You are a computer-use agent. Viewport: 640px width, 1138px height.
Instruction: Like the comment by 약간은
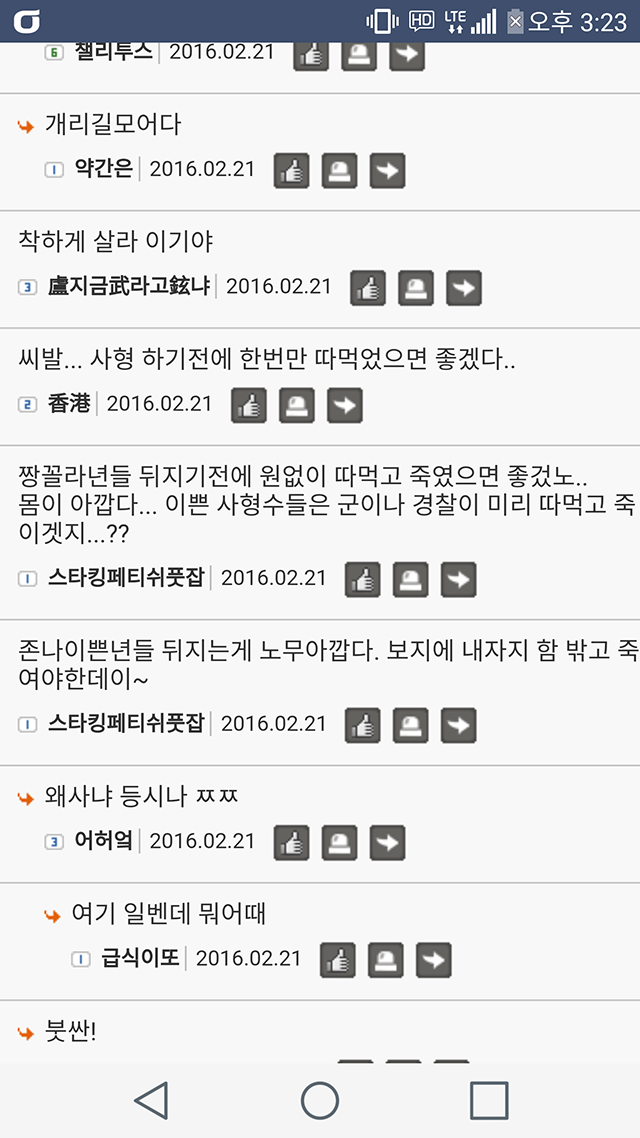click(292, 171)
